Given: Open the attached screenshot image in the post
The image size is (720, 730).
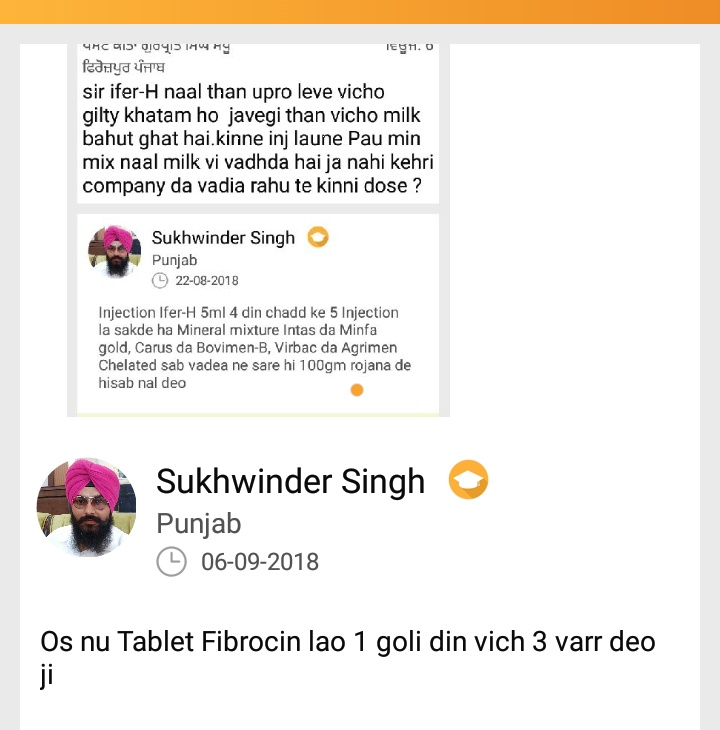Looking at the screenshot, I should point(258,230).
